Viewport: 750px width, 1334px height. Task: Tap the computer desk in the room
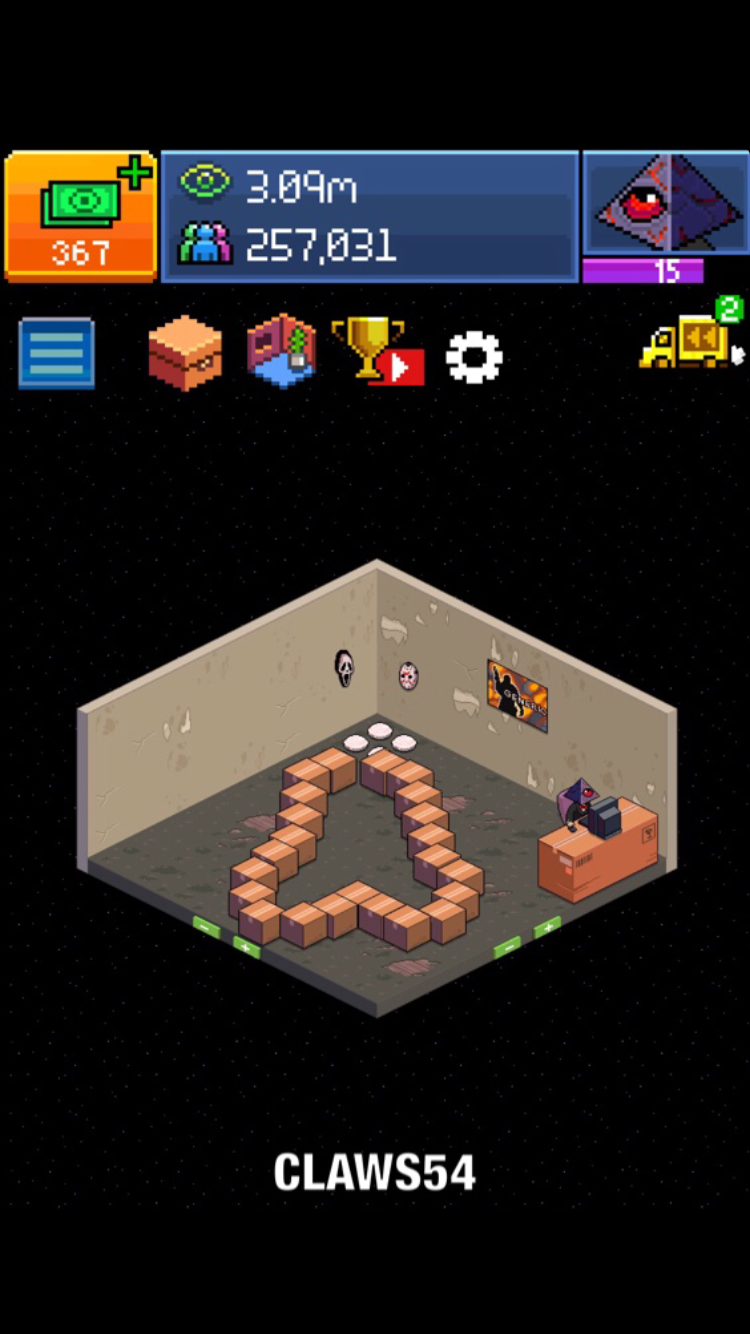pos(598,843)
